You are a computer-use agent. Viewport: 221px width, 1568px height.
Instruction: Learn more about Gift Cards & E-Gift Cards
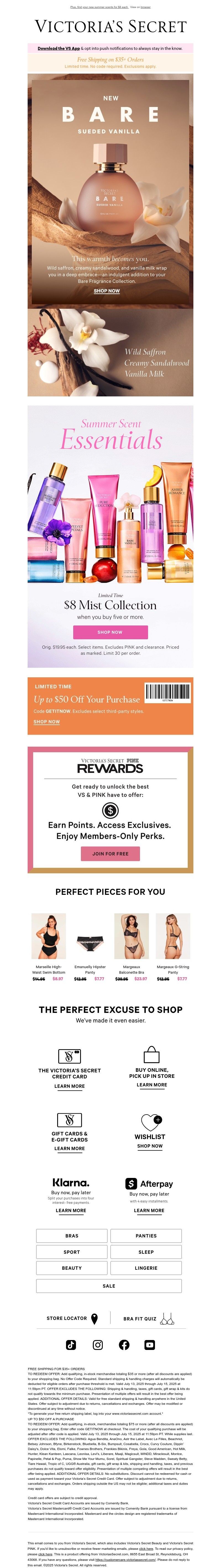(x=70, y=1149)
